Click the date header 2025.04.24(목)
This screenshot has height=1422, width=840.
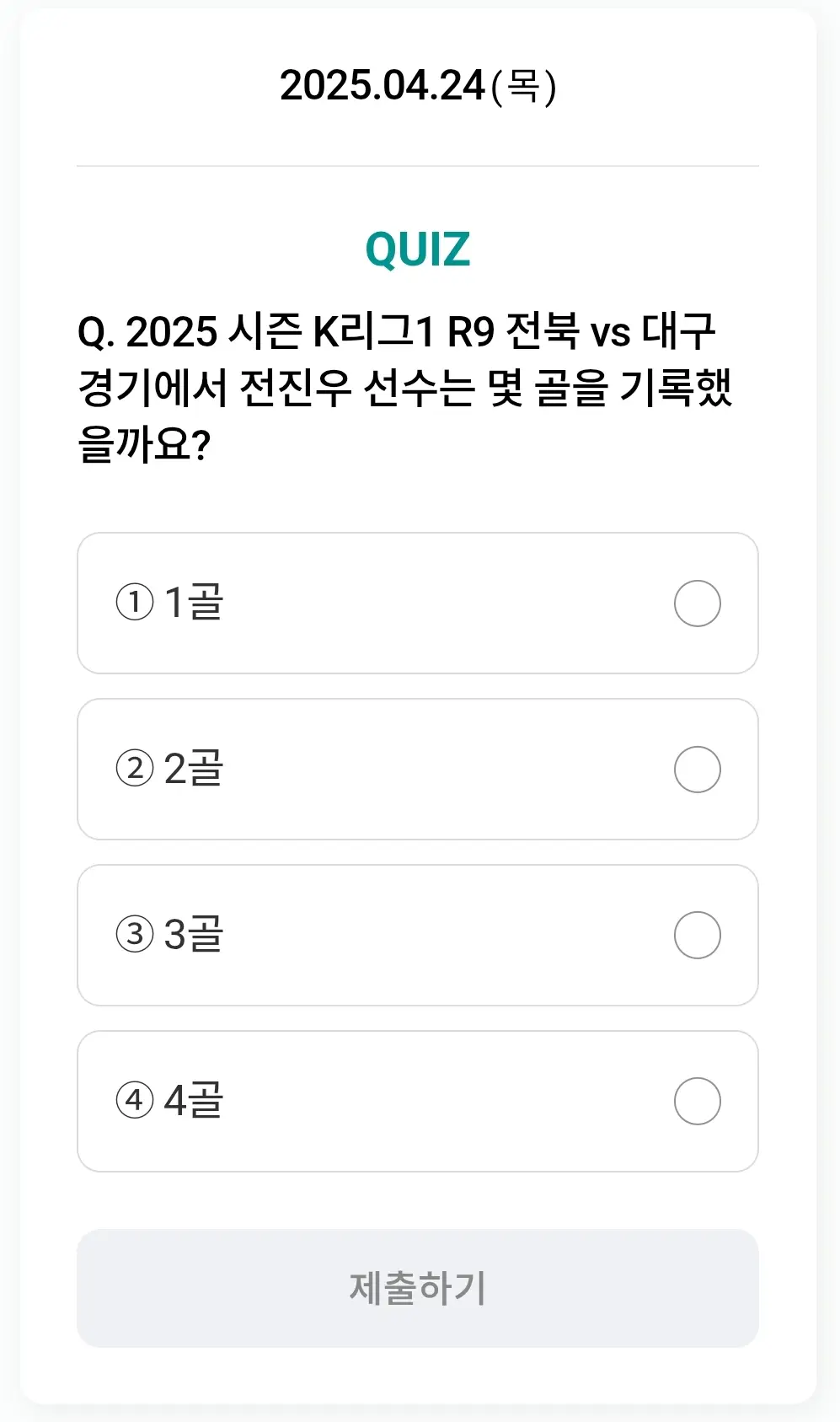(419, 85)
